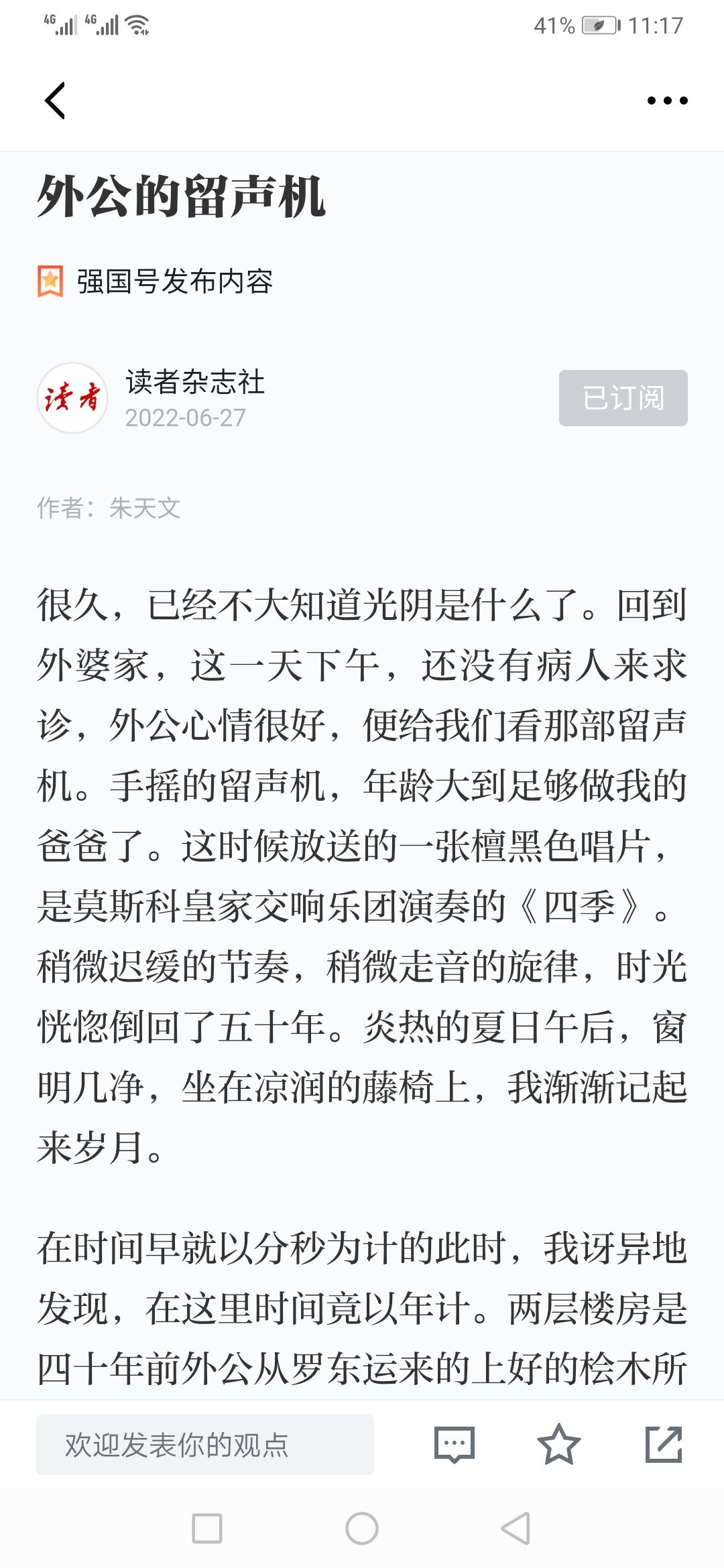The image size is (724, 1568).
Task: Tap the system home button
Action: point(361,1528)
